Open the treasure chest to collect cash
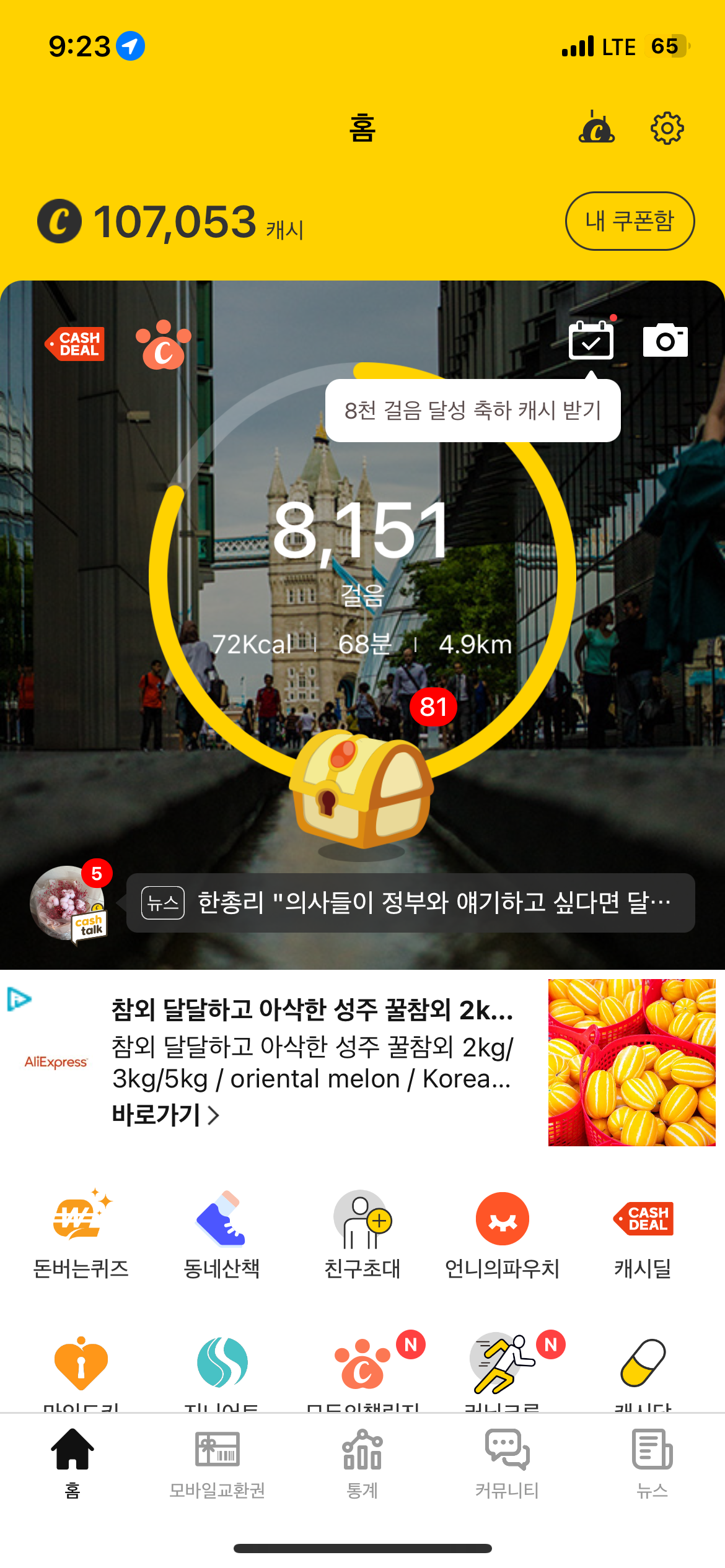The image size is (725, 1568). (362, 789)
